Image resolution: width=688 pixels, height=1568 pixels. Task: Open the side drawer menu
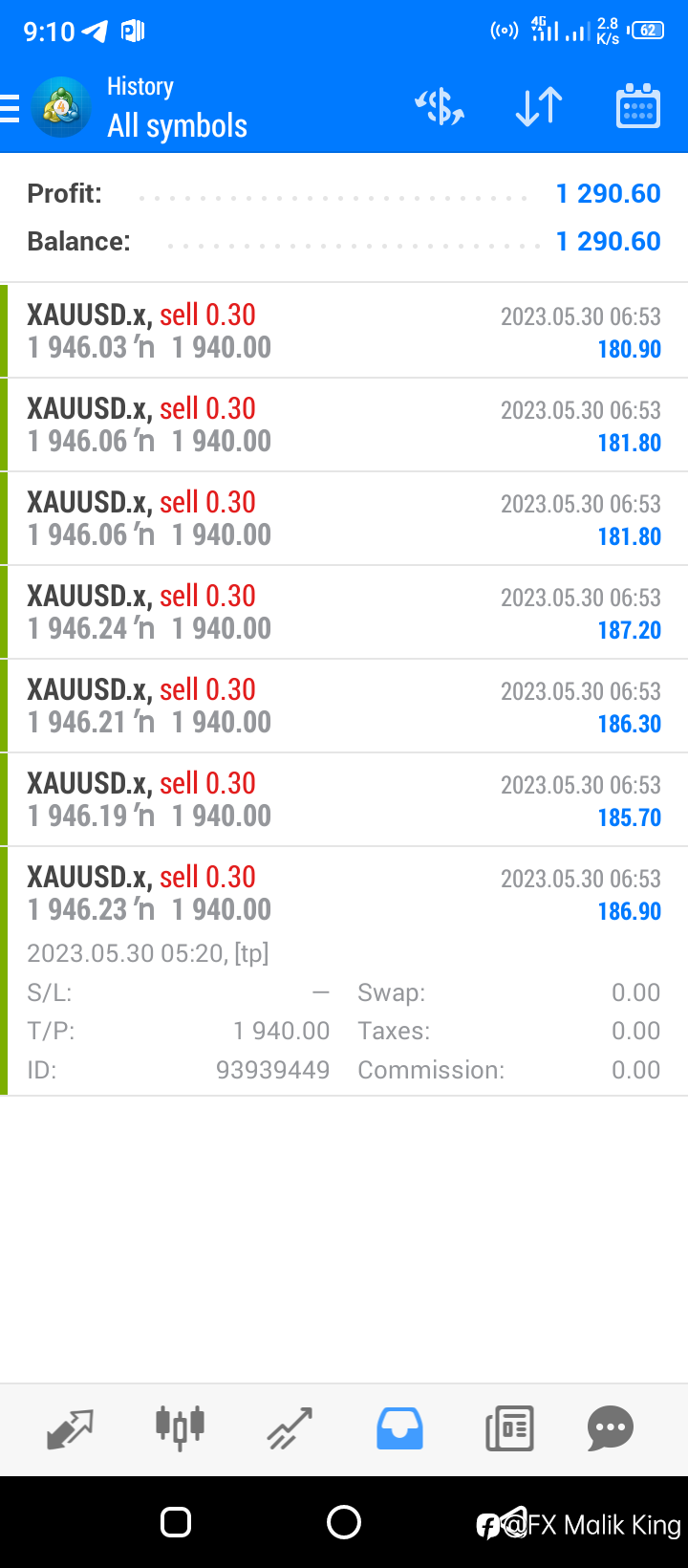click(10, 108)
